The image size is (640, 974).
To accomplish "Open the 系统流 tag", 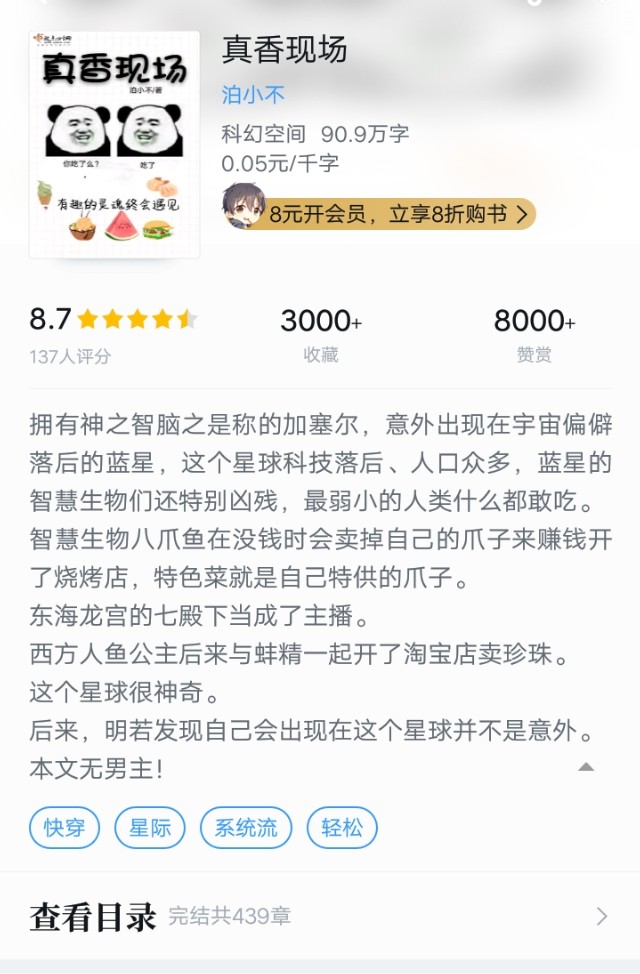I will (246, 828).
